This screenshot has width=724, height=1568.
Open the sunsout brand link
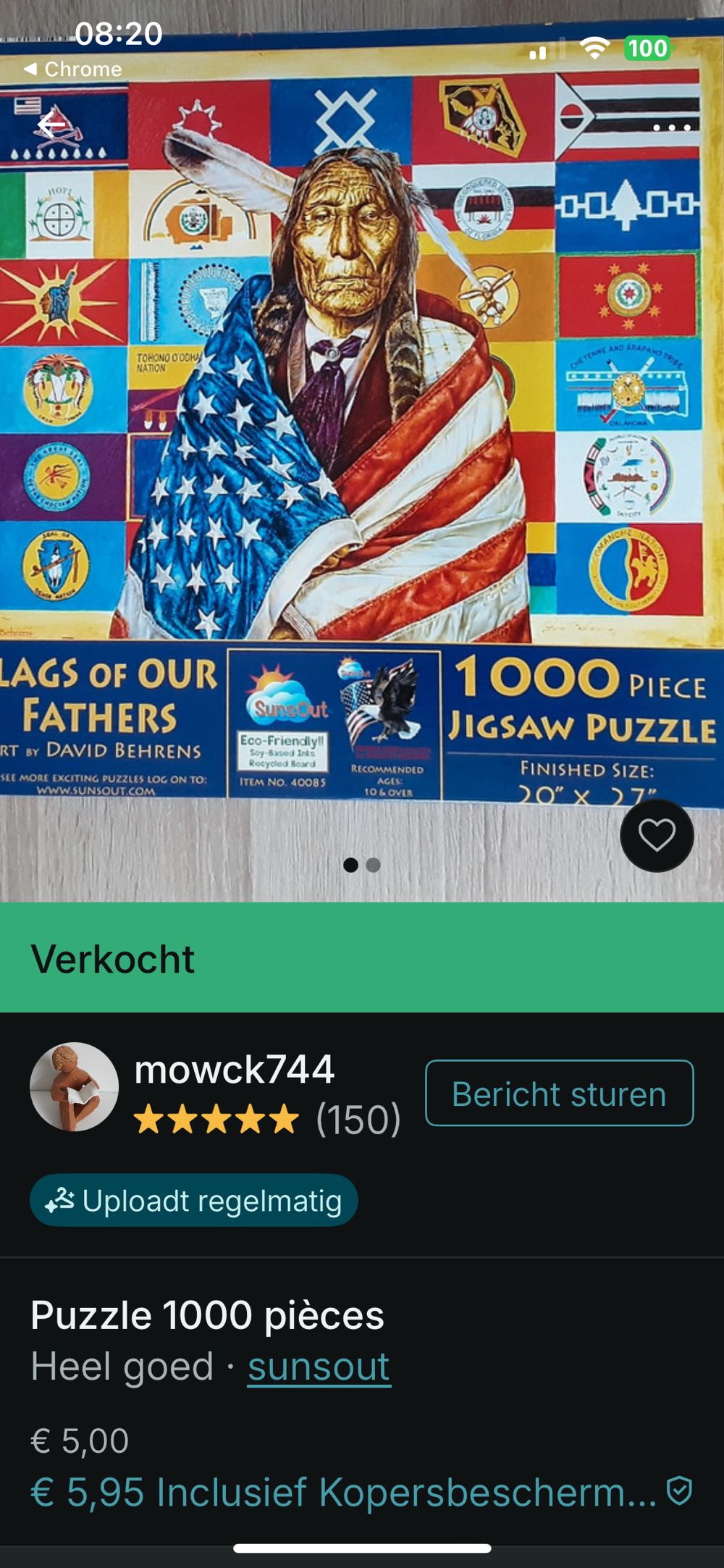[319, 1367]
